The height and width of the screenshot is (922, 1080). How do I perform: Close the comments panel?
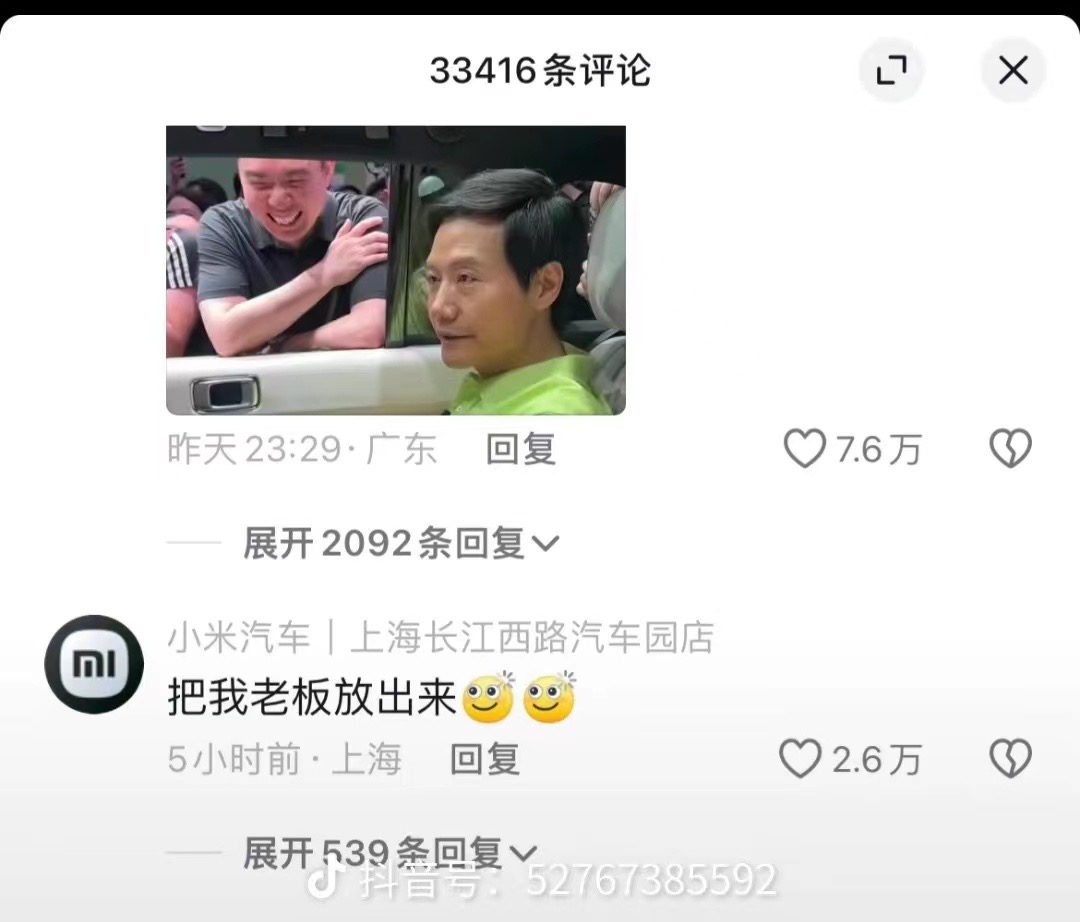click(1013, 70)
